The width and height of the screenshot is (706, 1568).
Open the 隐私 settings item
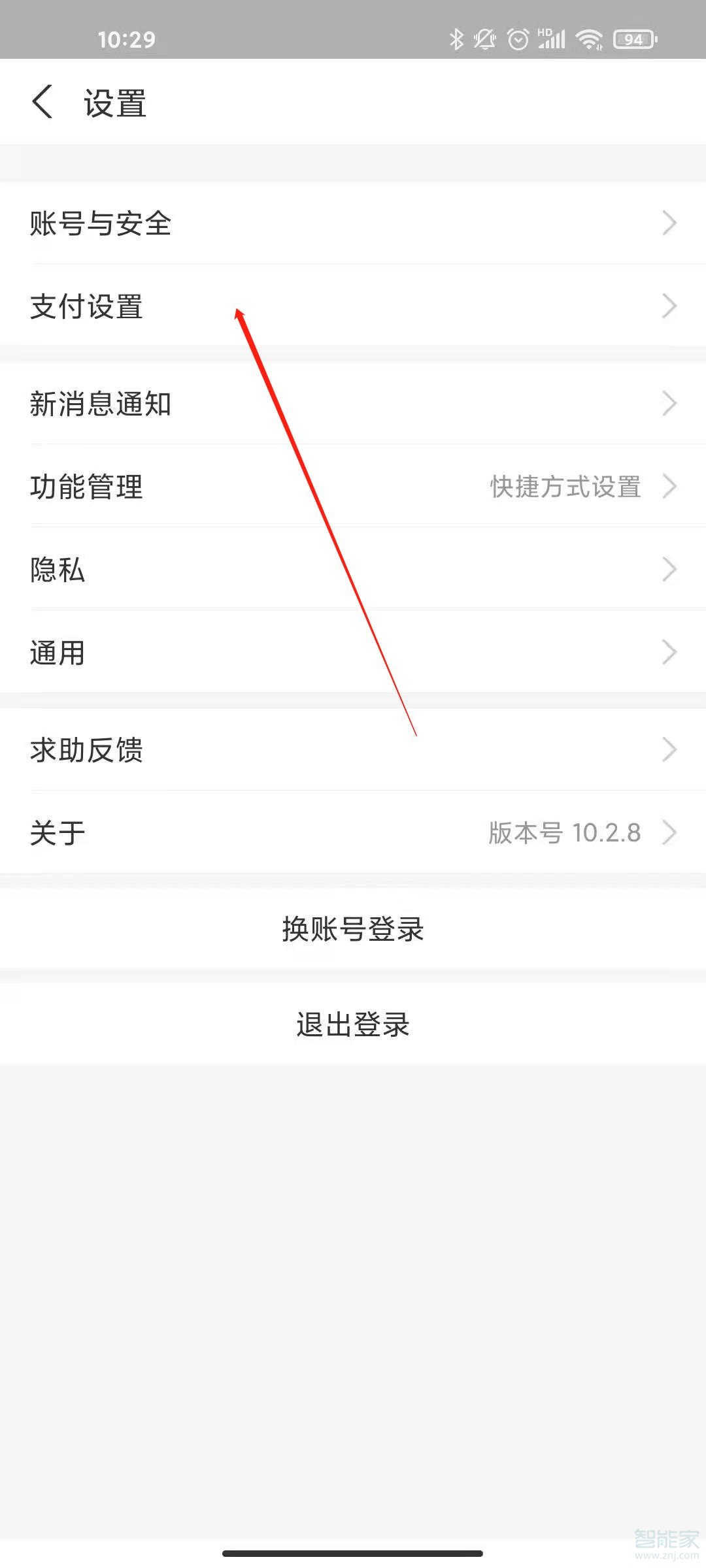[x=353, y=570]
